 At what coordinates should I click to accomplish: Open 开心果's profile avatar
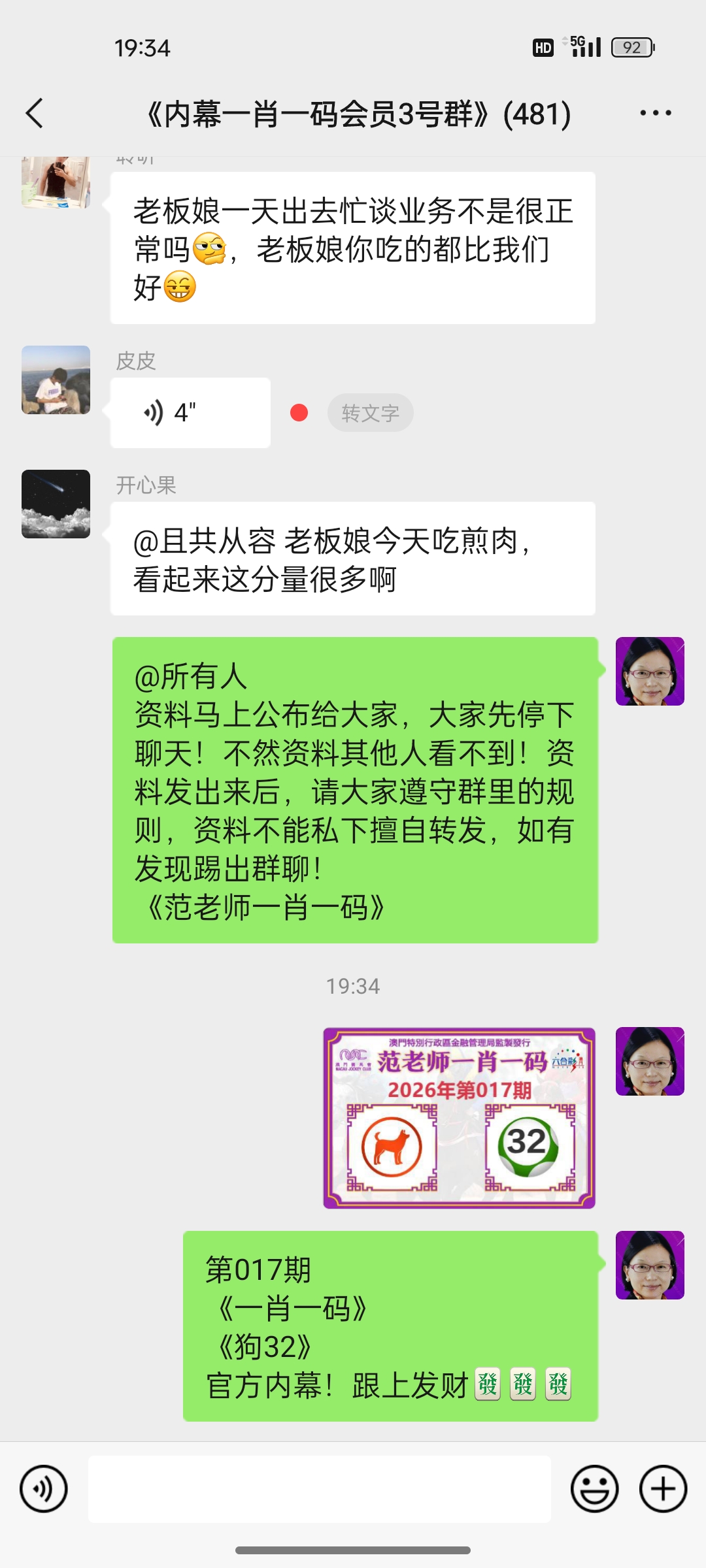click(x=56, y=504)
